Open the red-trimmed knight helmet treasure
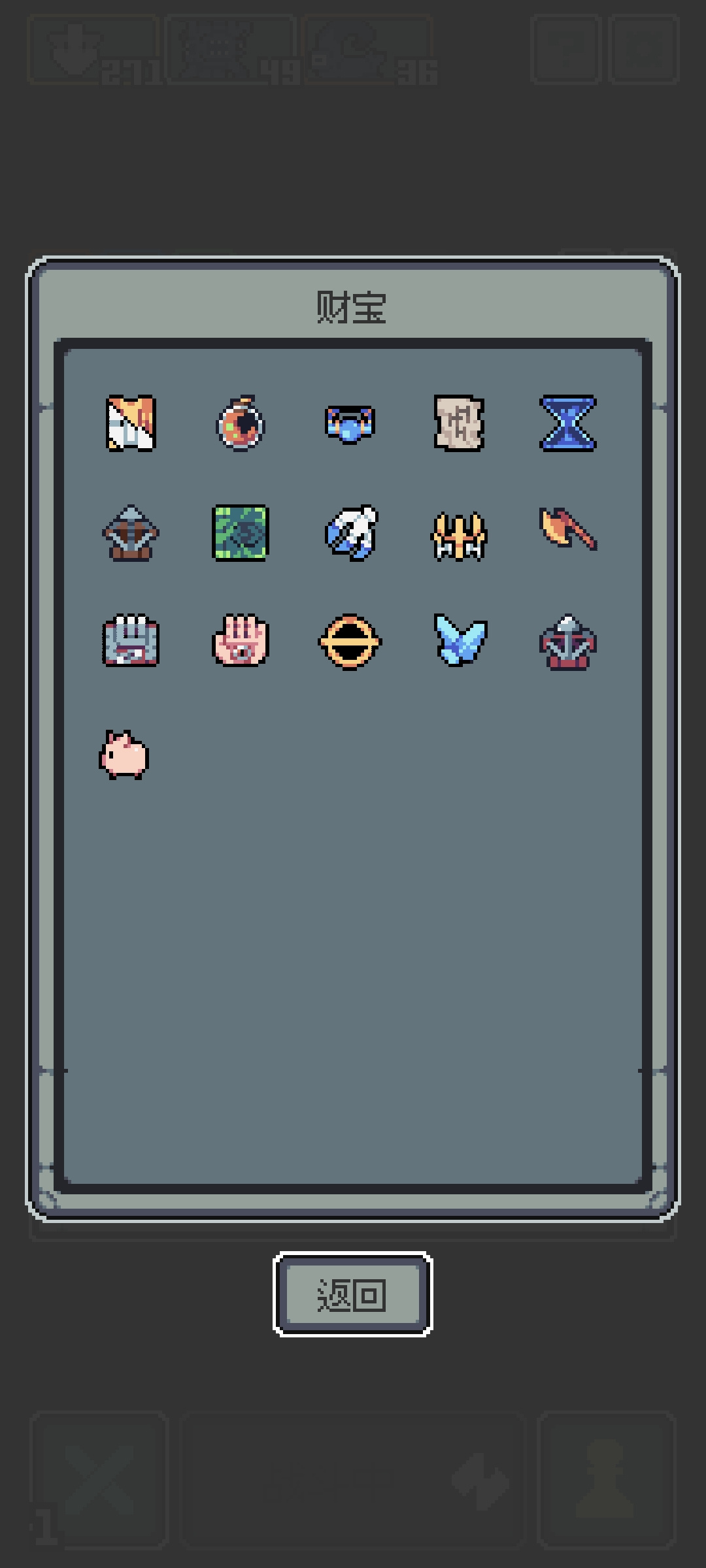The height and width of the screenshot is (1568, 706). (x=567, y=642)
